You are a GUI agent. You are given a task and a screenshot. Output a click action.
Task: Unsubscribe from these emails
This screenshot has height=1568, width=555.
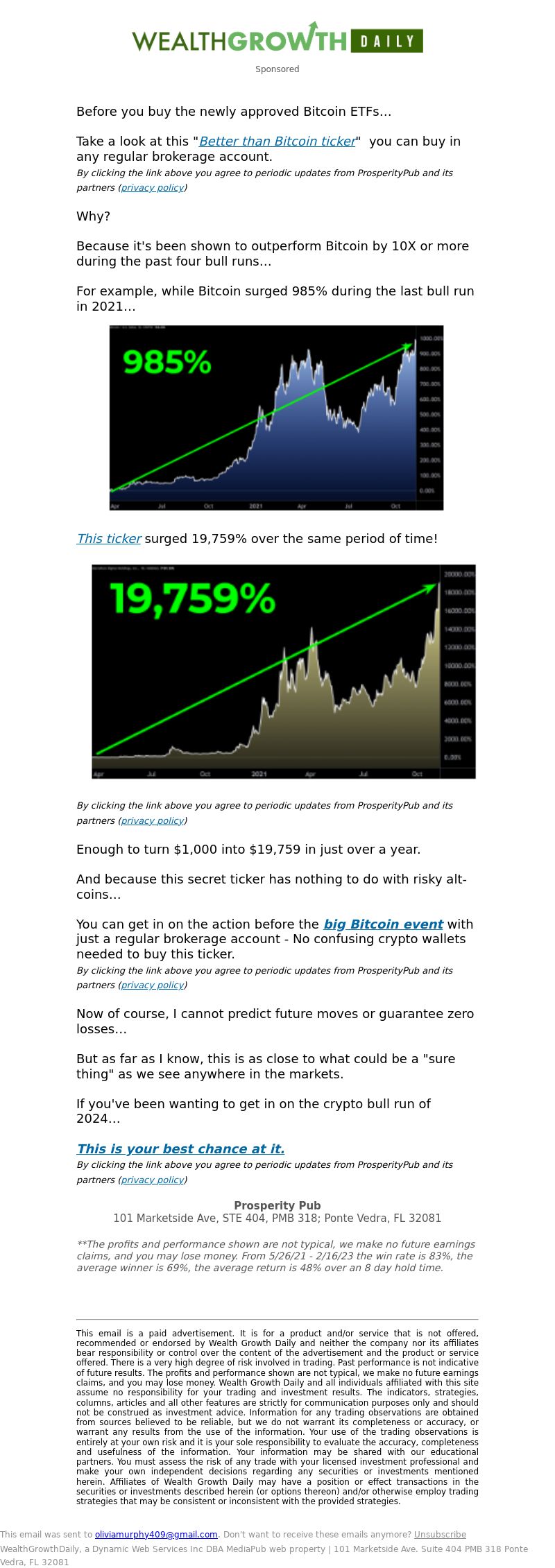click(440, 1535)
